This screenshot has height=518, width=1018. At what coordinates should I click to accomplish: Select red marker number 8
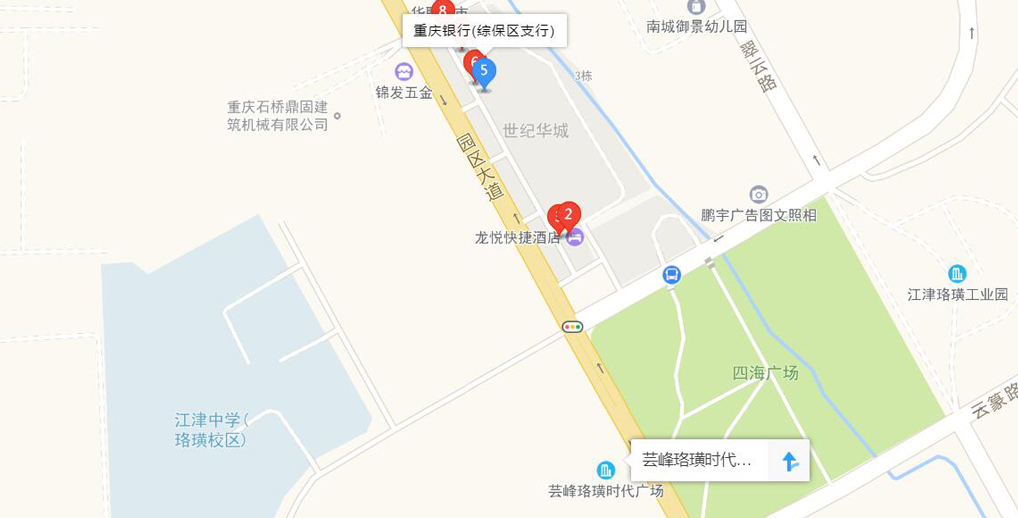pyautogui.click(x=443, y=10)
